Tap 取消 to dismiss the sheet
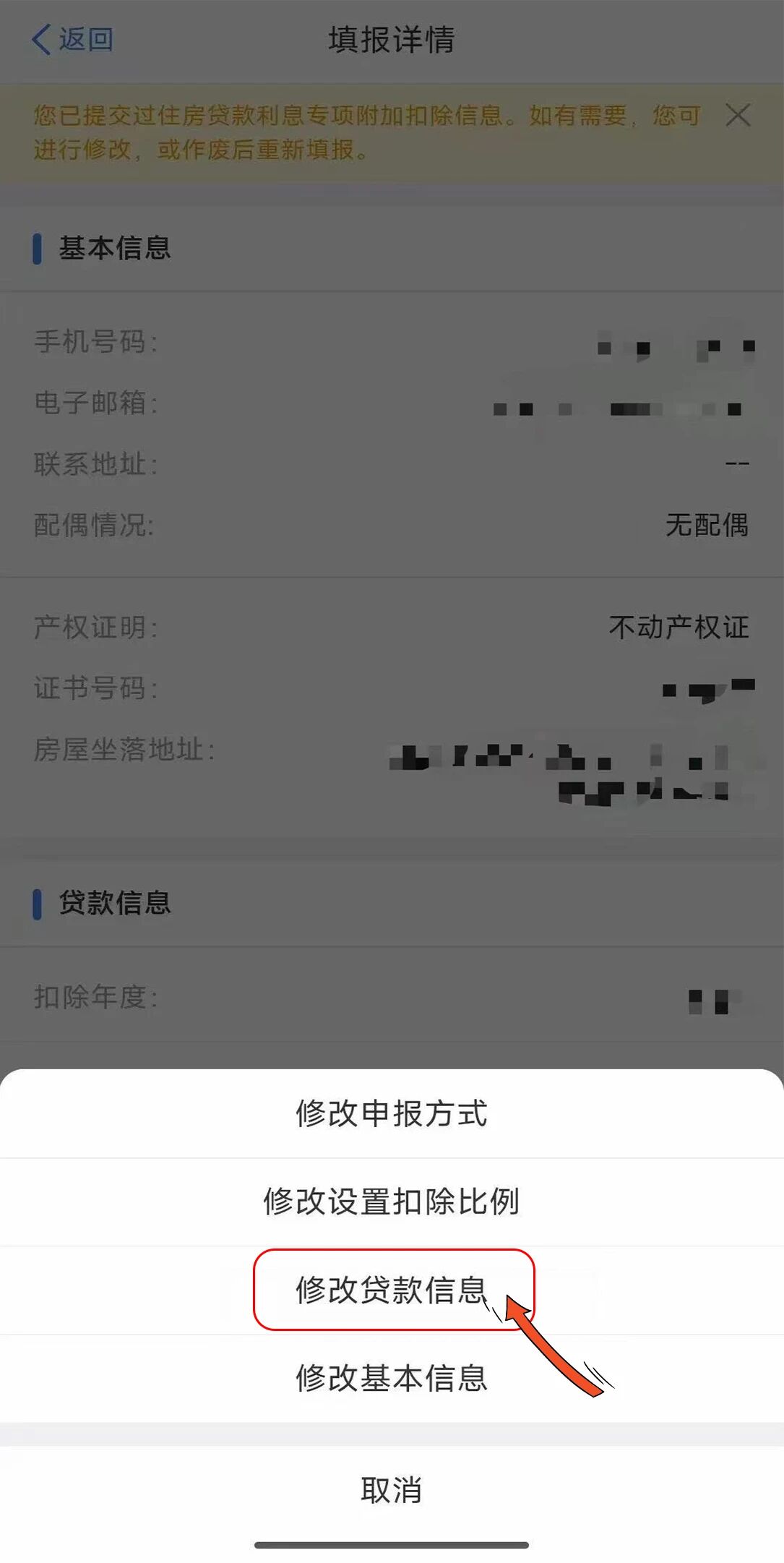Image resolution: width=784 pixels, height=1563 pixels. coord(392,1490)
